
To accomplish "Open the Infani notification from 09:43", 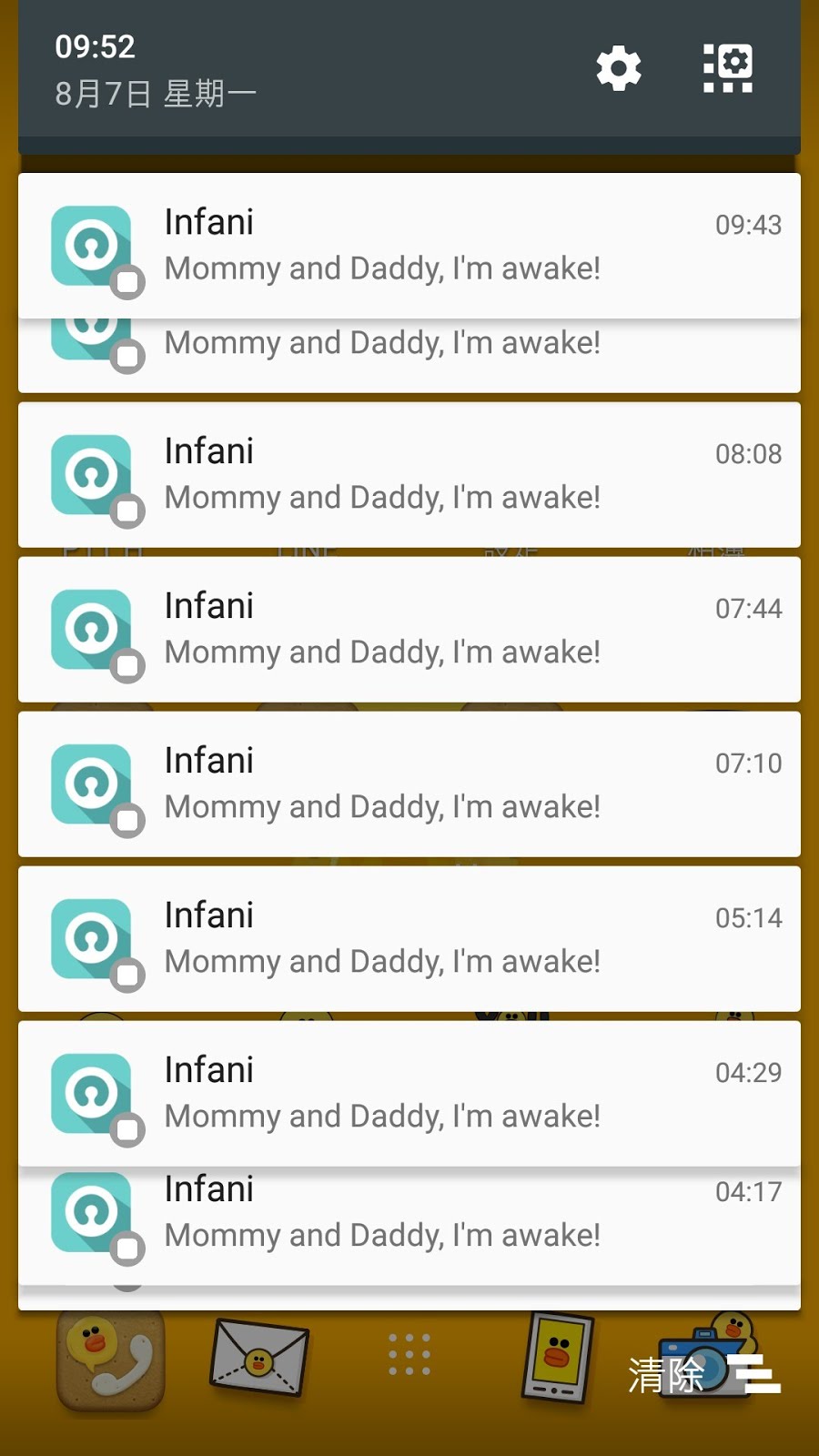I will click(x=409, y=246).
